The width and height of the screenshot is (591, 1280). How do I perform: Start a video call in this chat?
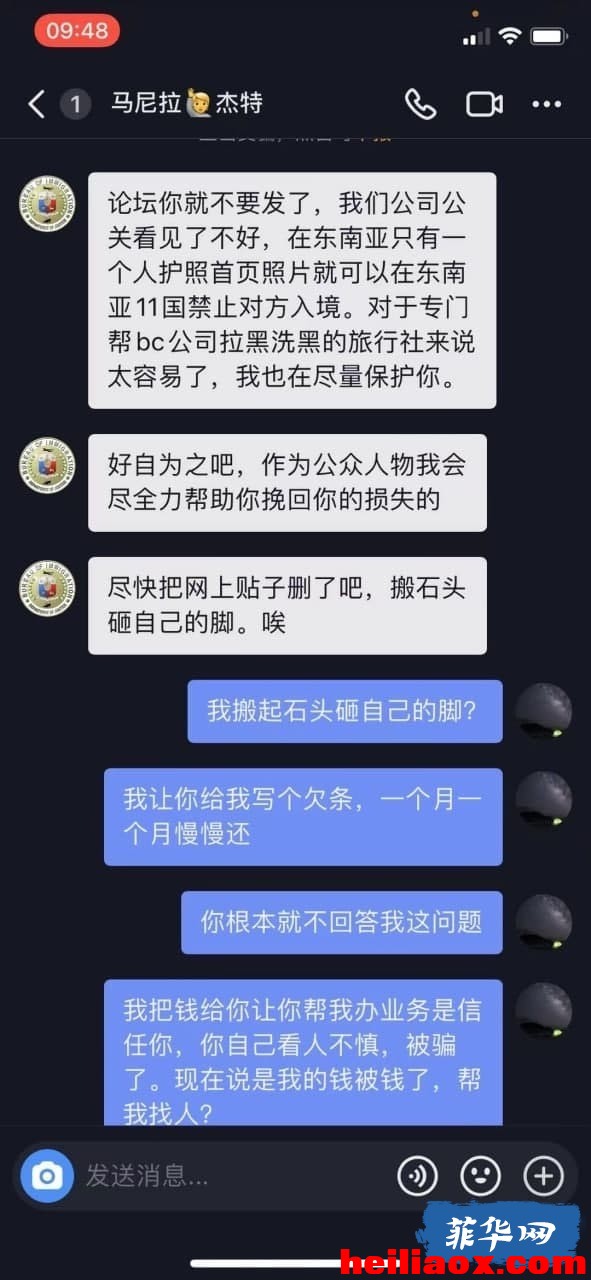coord(484,104)
